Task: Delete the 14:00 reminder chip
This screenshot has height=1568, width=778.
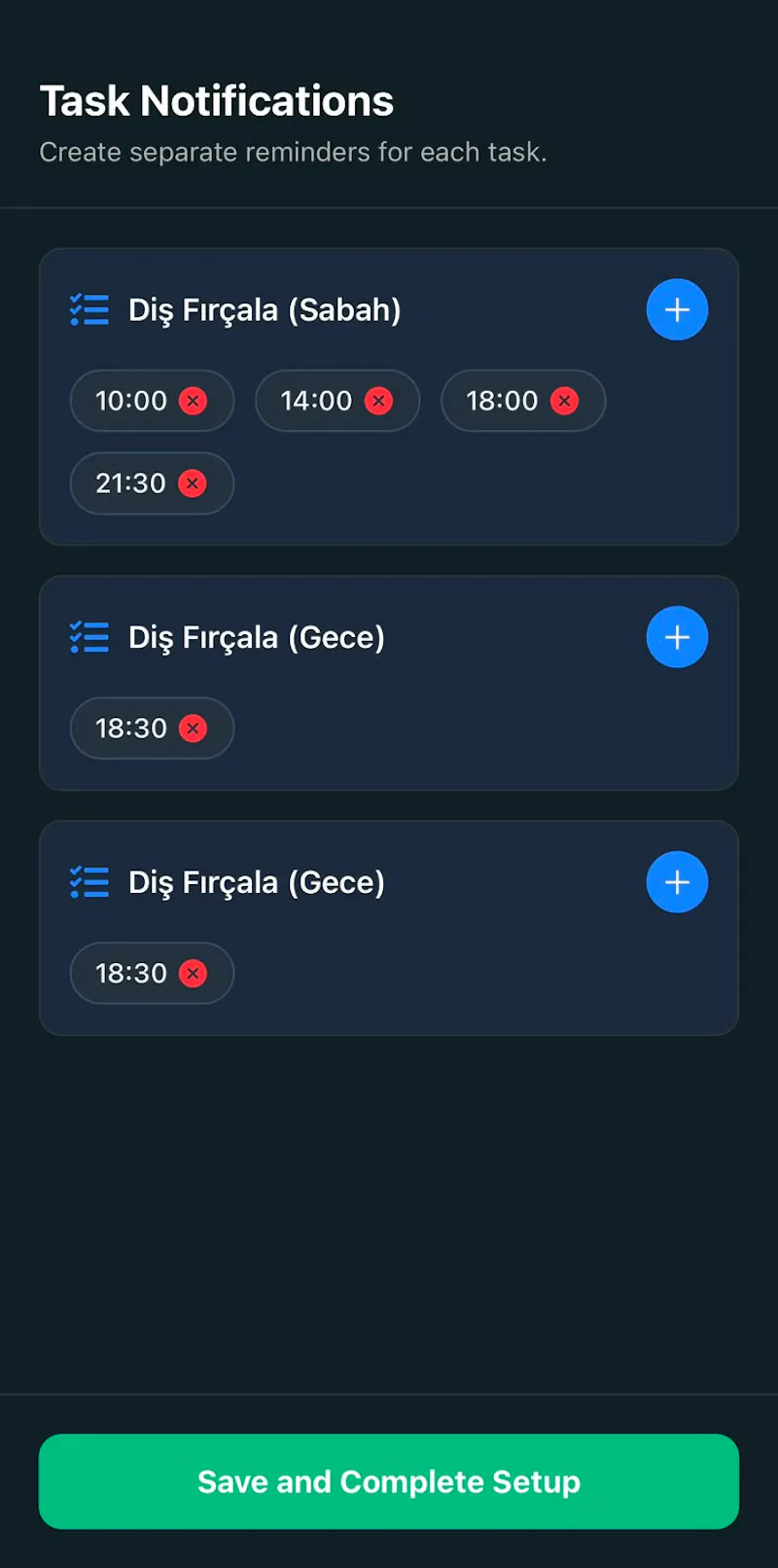Action: pos(378,401)
